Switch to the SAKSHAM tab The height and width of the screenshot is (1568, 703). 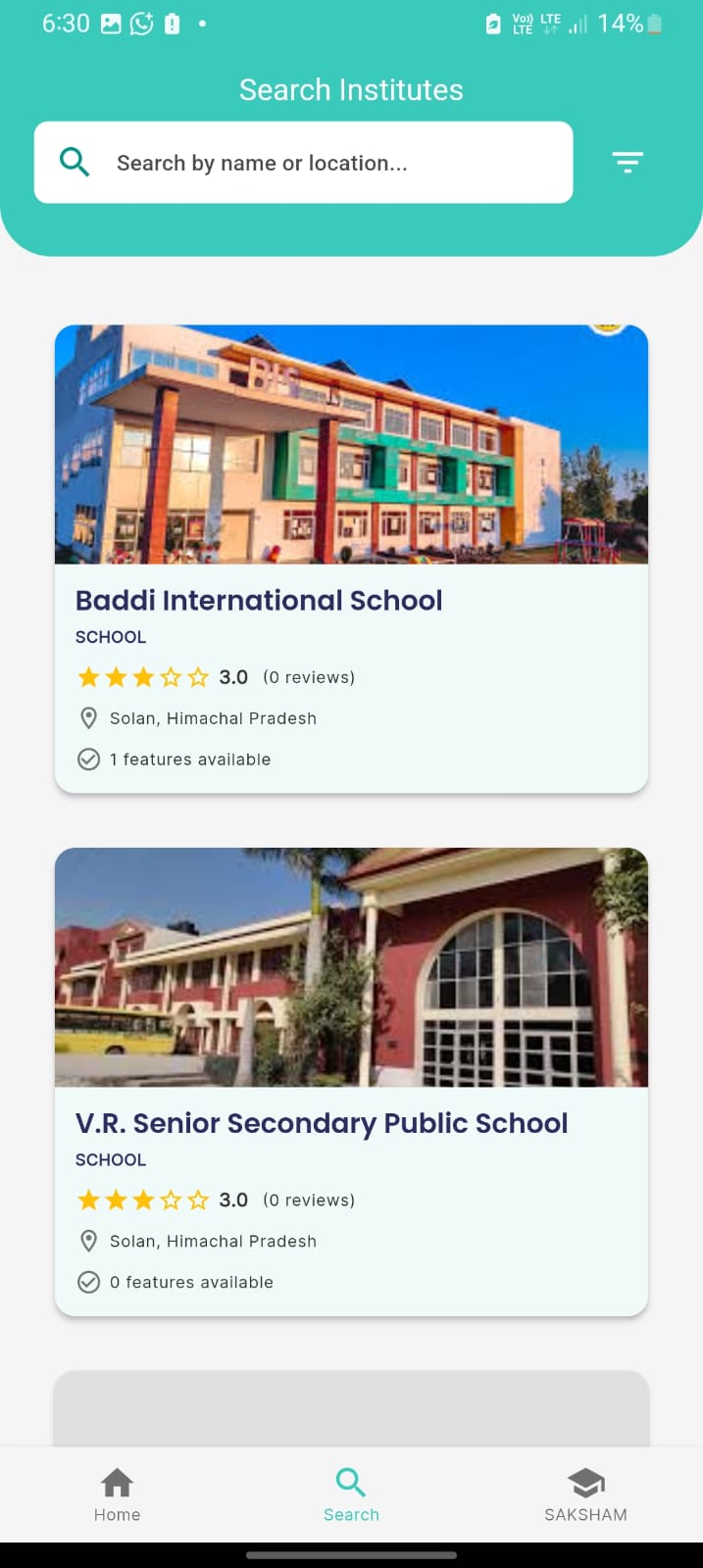tap(585, 1494)
